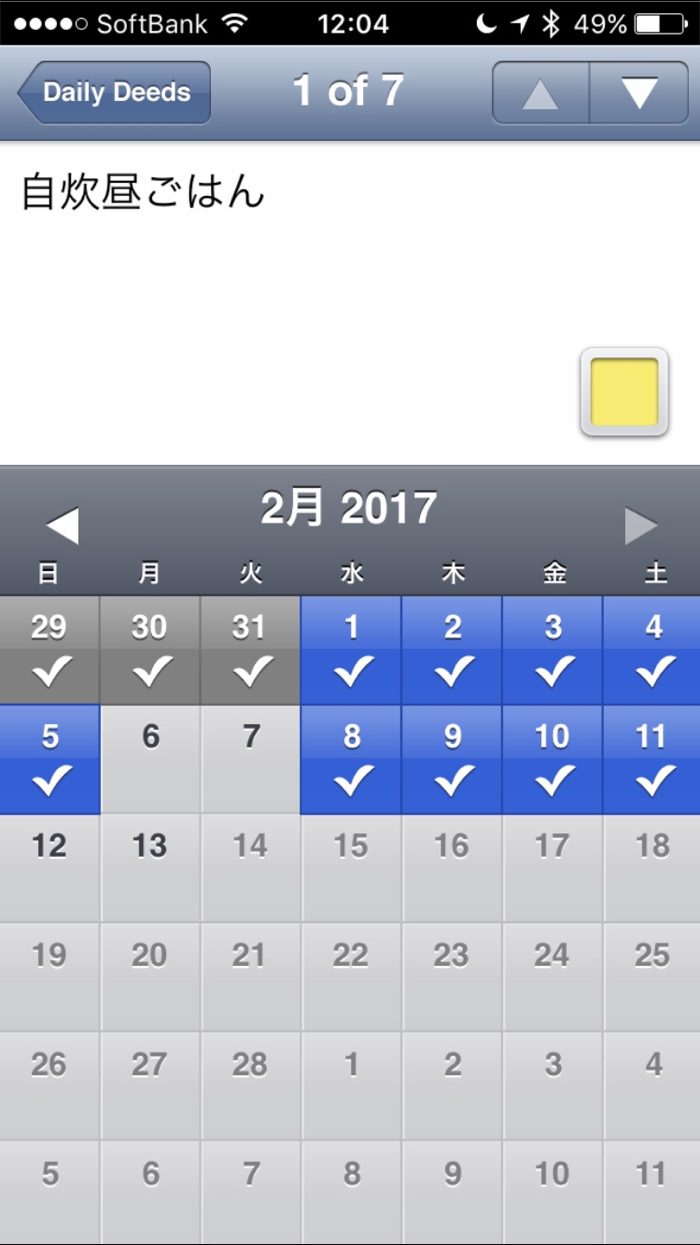The width and height of the screenshot is (700, 1245).
Task: Uncheck February 4 on the calendar
Action: [x=652, y=650]
